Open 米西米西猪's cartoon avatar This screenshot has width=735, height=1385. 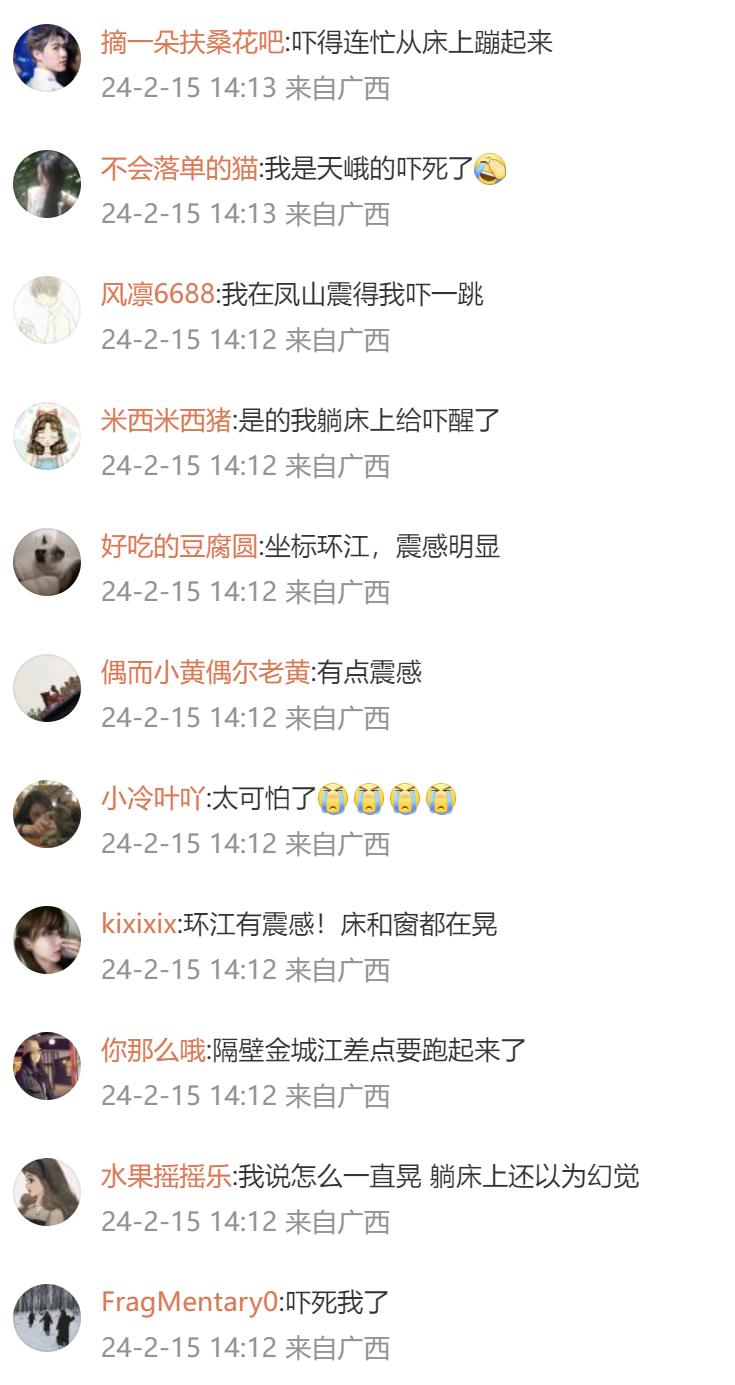tap(47, 436)
